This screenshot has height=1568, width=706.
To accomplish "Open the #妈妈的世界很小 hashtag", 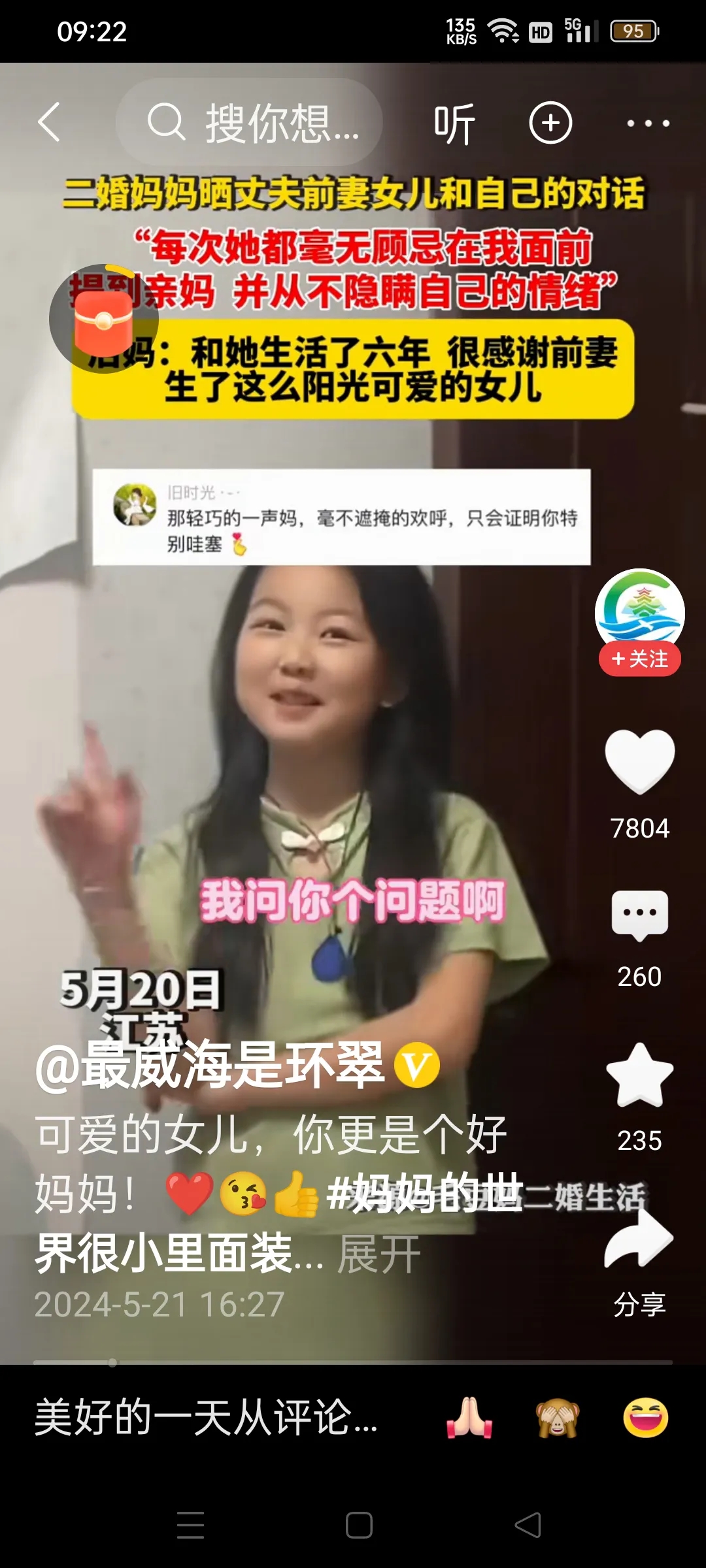I will [x=425, y=1194].
